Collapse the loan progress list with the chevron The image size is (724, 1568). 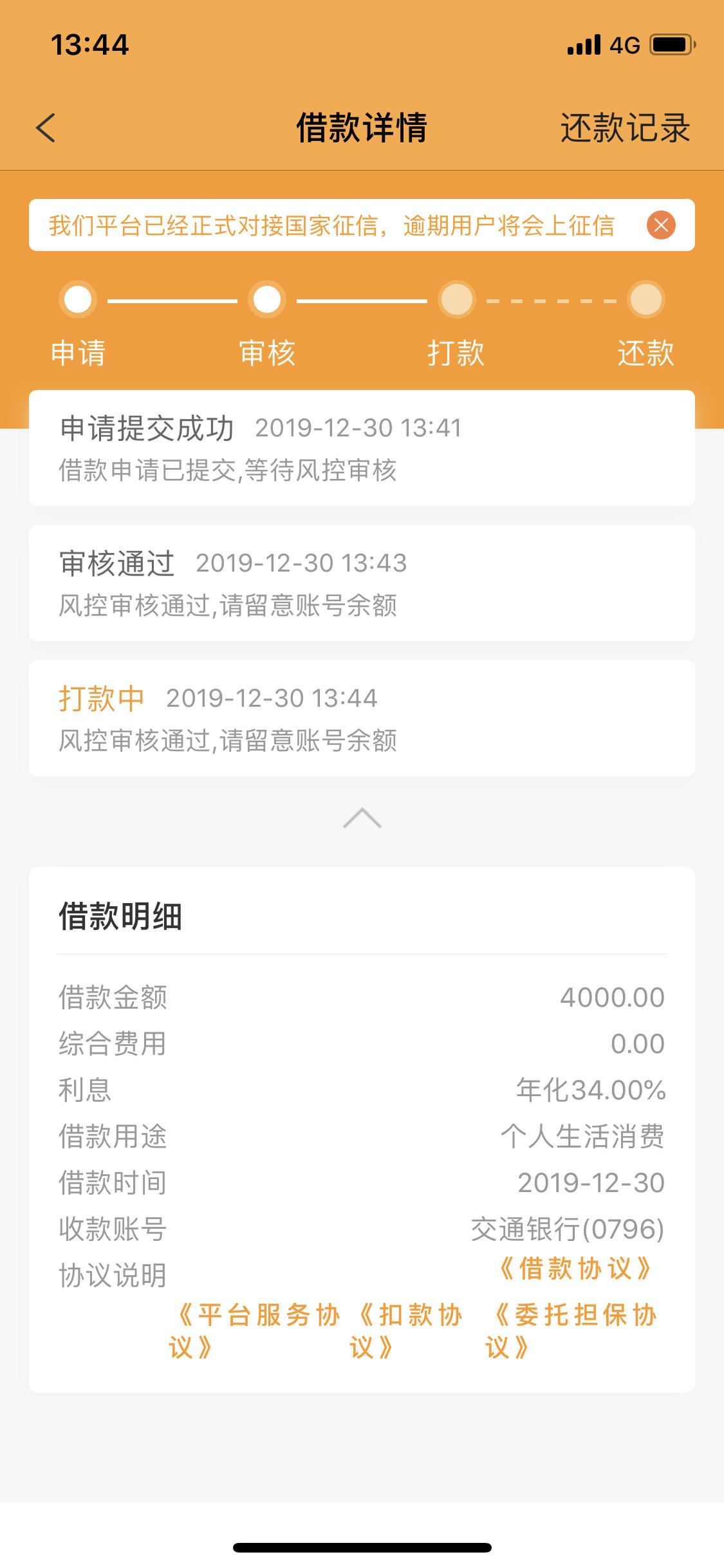point(362,818)
